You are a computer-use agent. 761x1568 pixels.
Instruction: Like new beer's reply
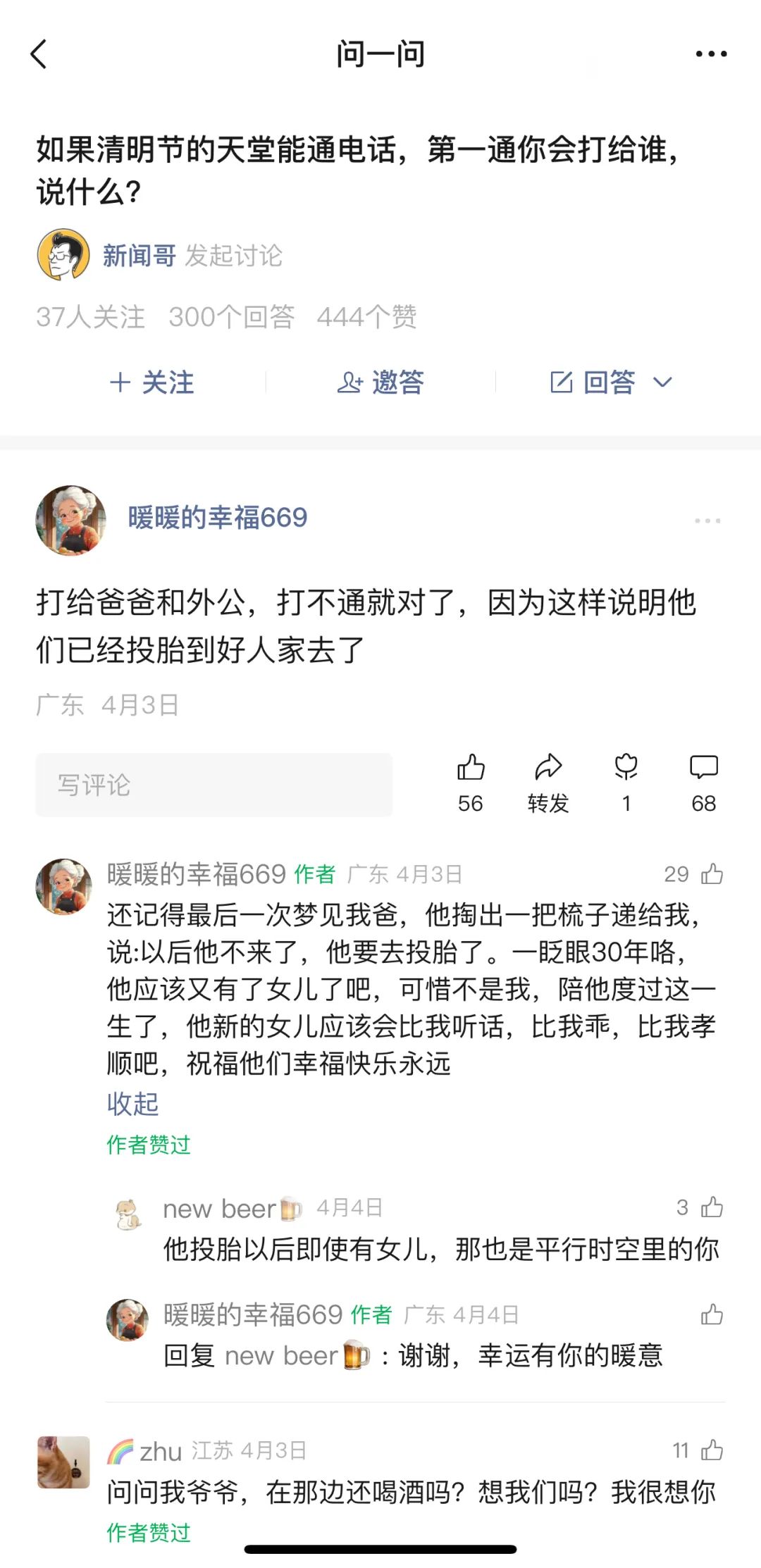coord(712,1207)
